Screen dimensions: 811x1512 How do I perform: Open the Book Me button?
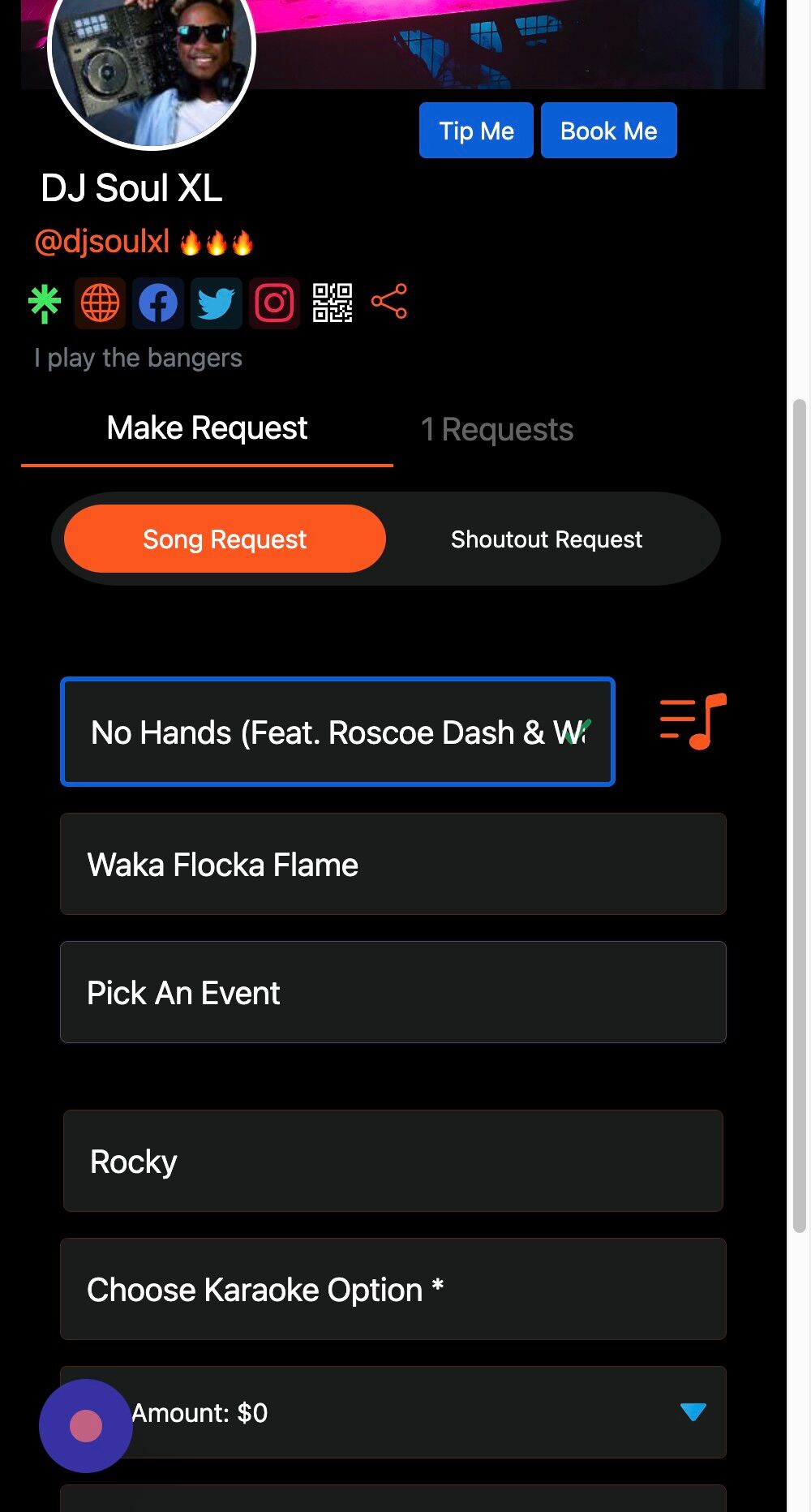(608, 131)
